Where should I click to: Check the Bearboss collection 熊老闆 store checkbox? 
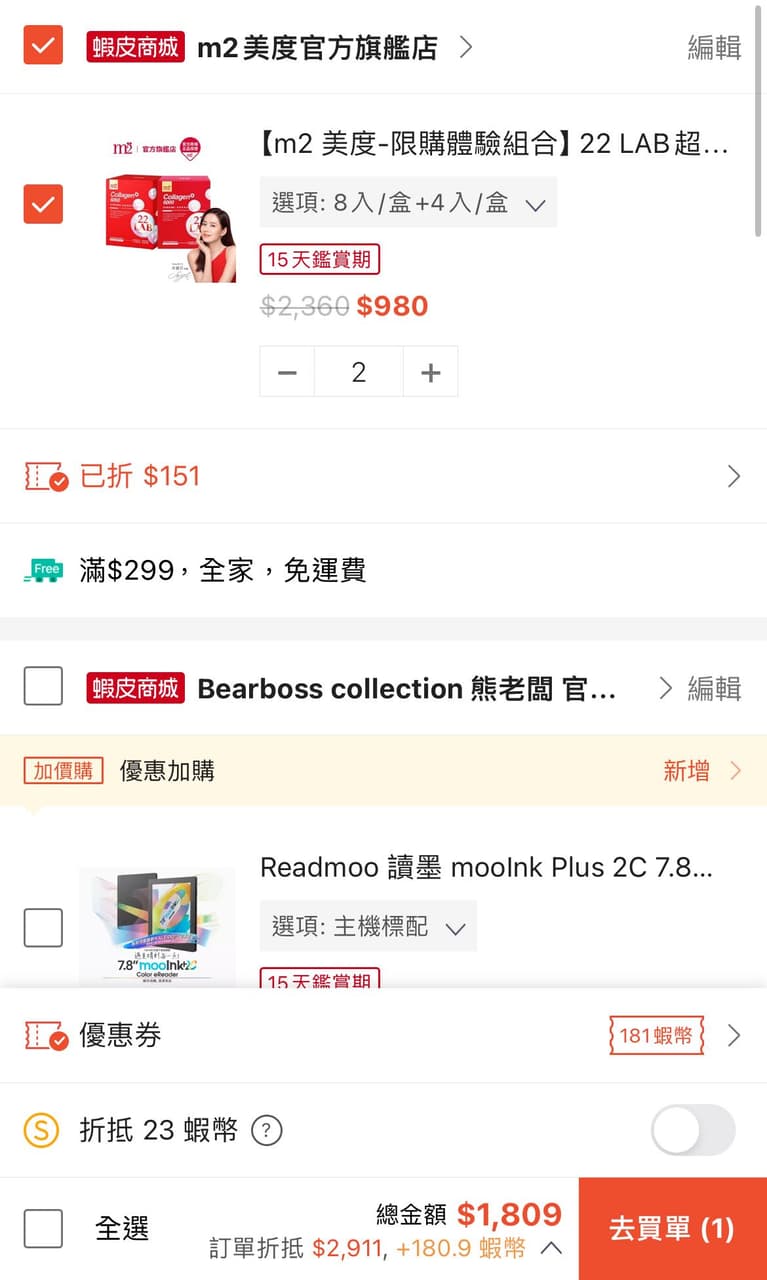point(42,687)
